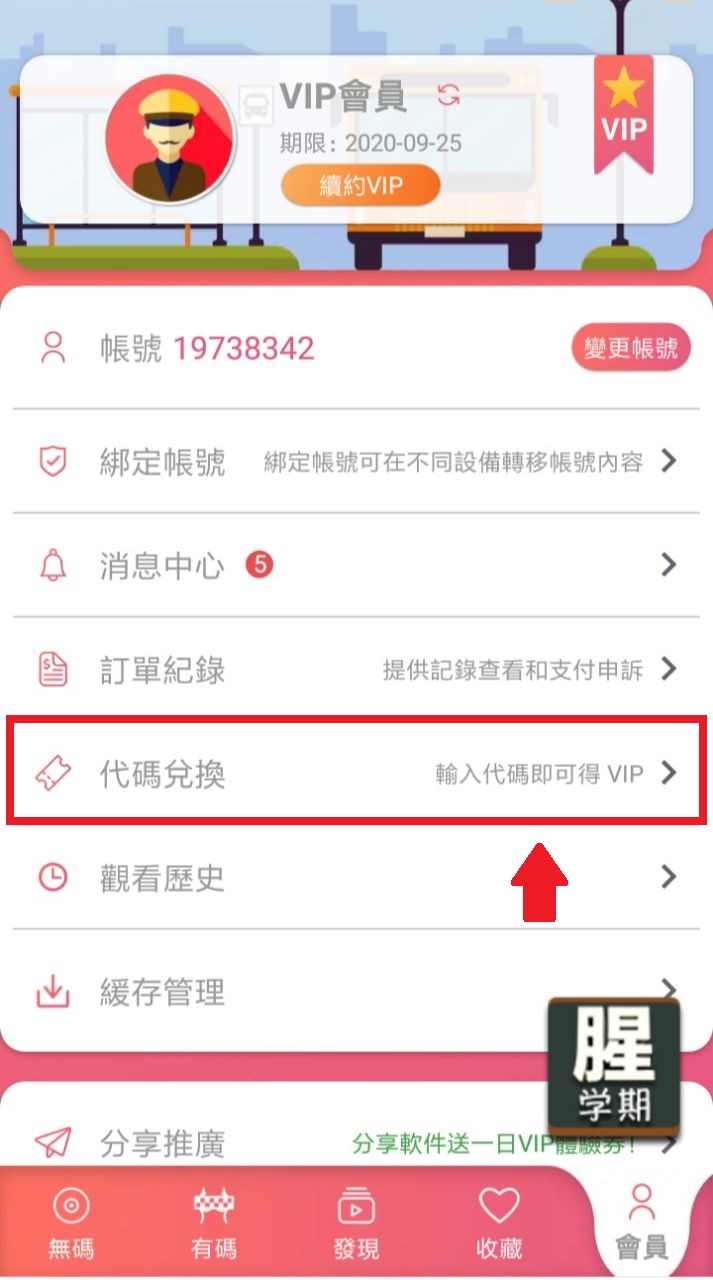Open 消息中心 message center
Viewport: 713px width, 1280px height.
click(x=356, y=566)
